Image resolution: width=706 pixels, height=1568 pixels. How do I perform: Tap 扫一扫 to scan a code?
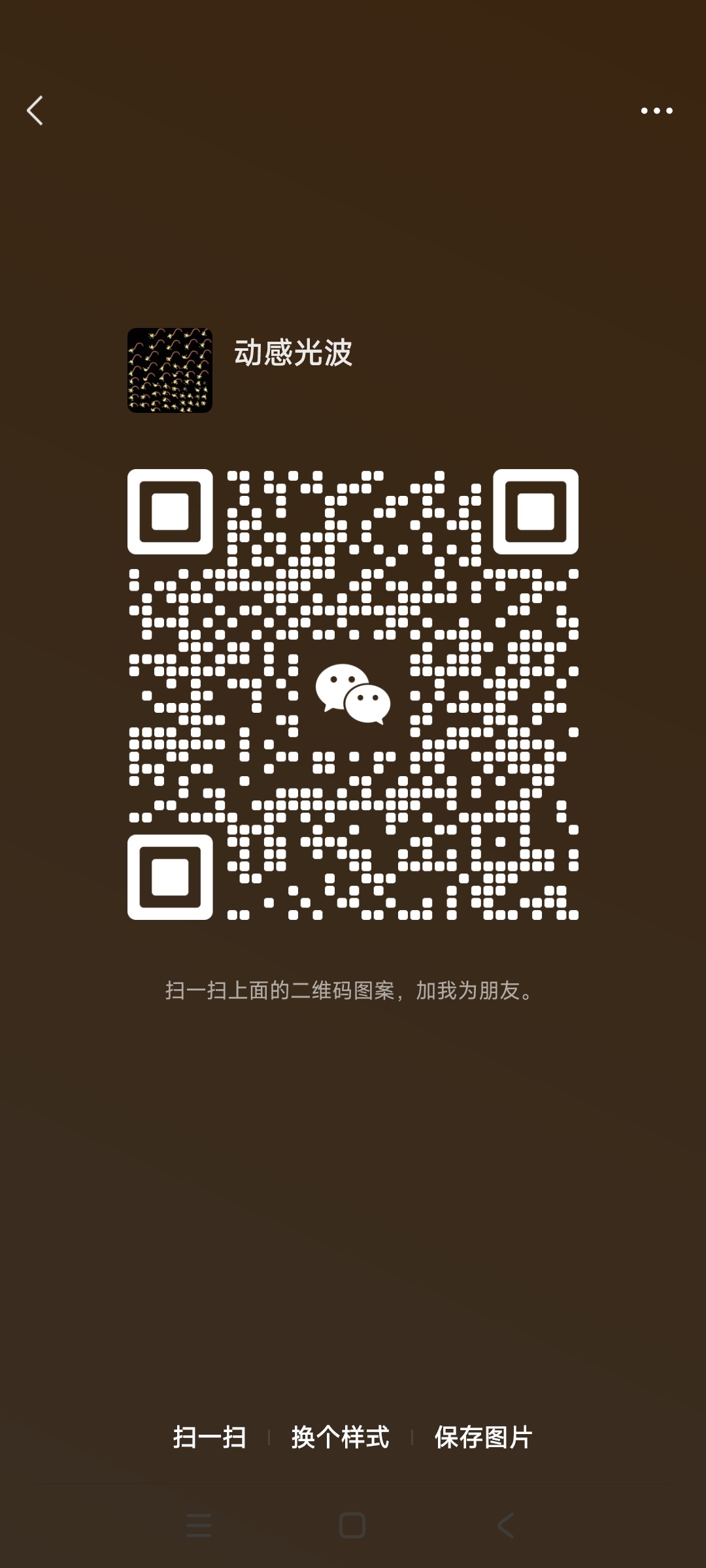coord(210,1437)
